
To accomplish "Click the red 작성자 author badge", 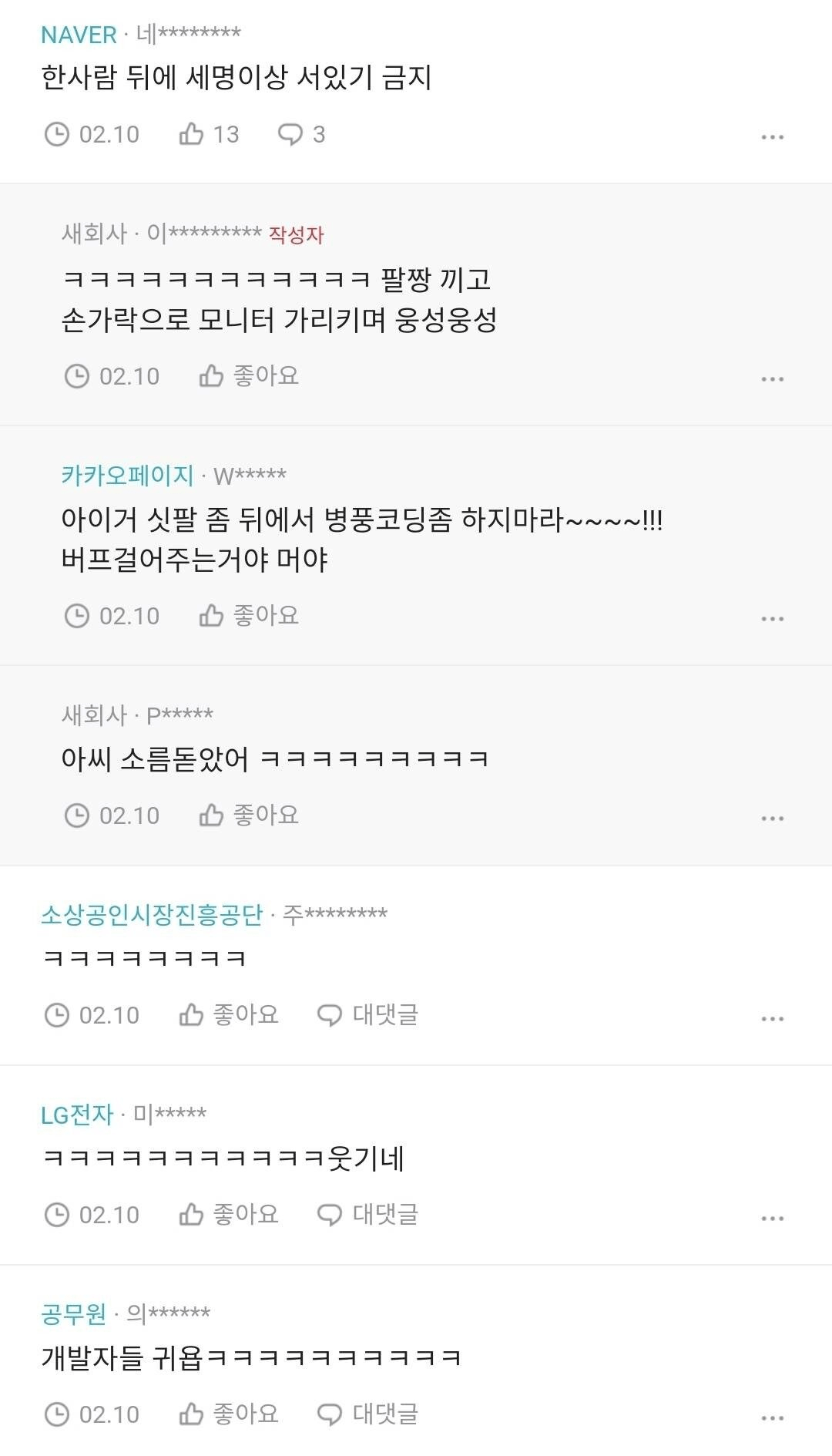I will click(x=297, y=235).
